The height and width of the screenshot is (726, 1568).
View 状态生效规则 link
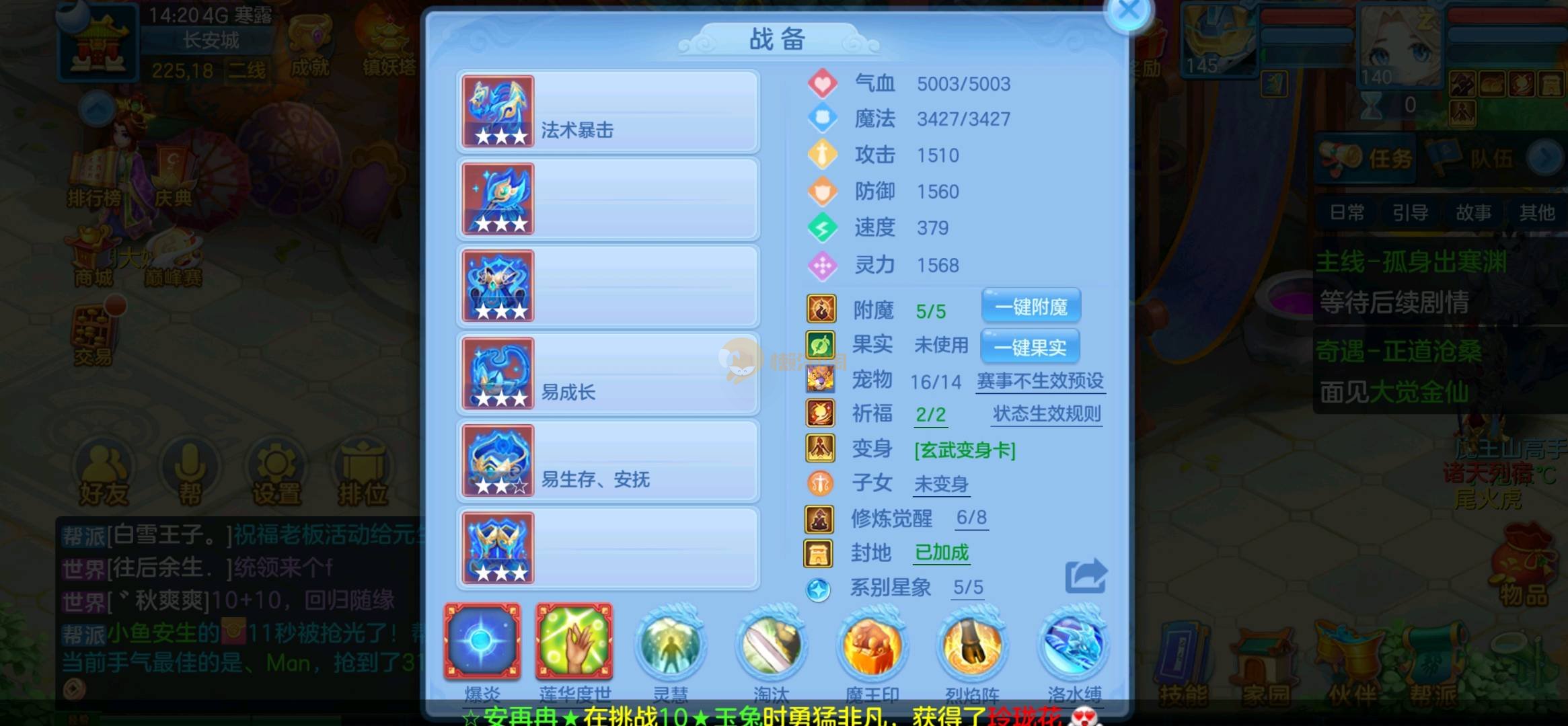[1047, 413]
